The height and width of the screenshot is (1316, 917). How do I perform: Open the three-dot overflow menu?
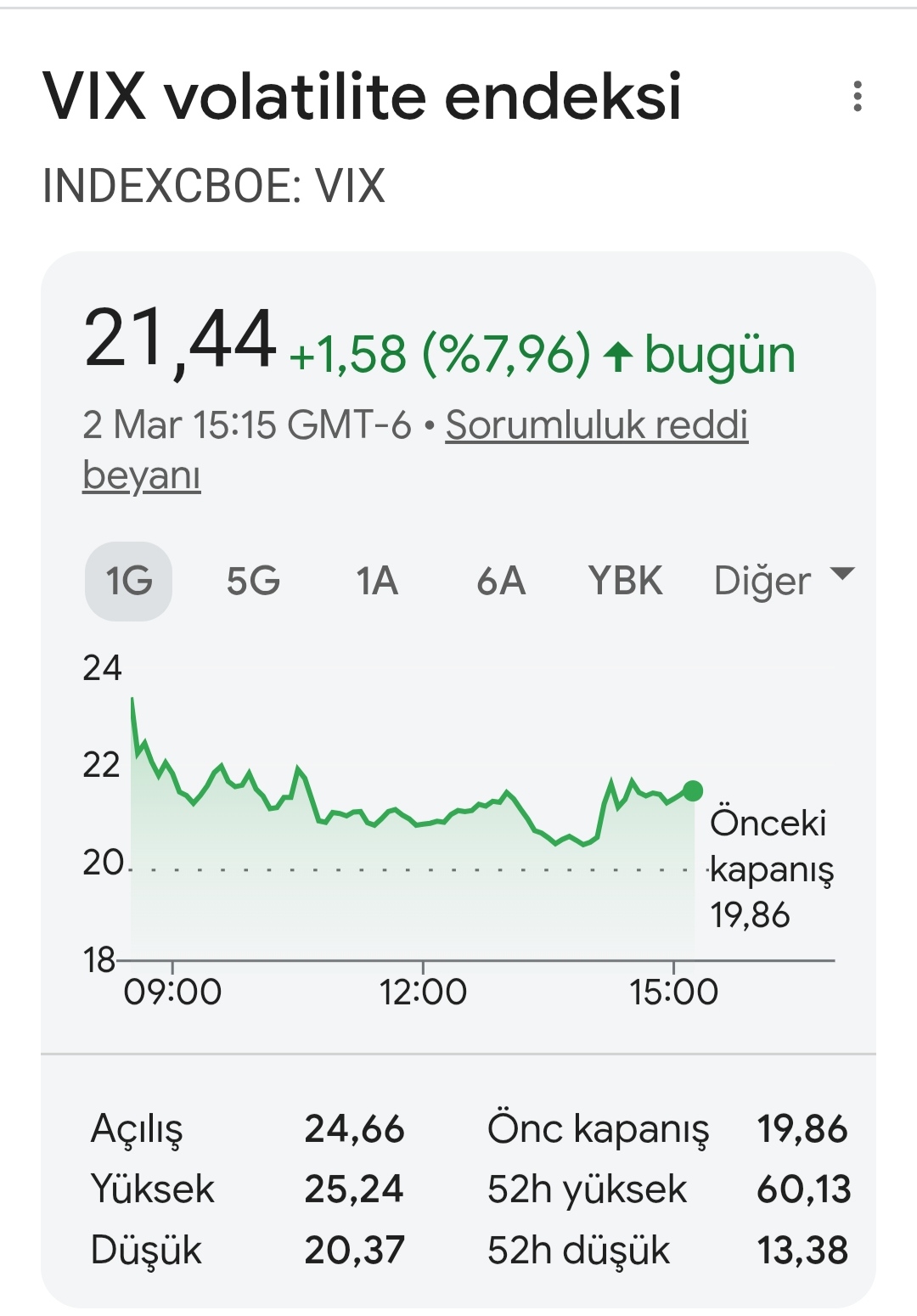point(858,96)
